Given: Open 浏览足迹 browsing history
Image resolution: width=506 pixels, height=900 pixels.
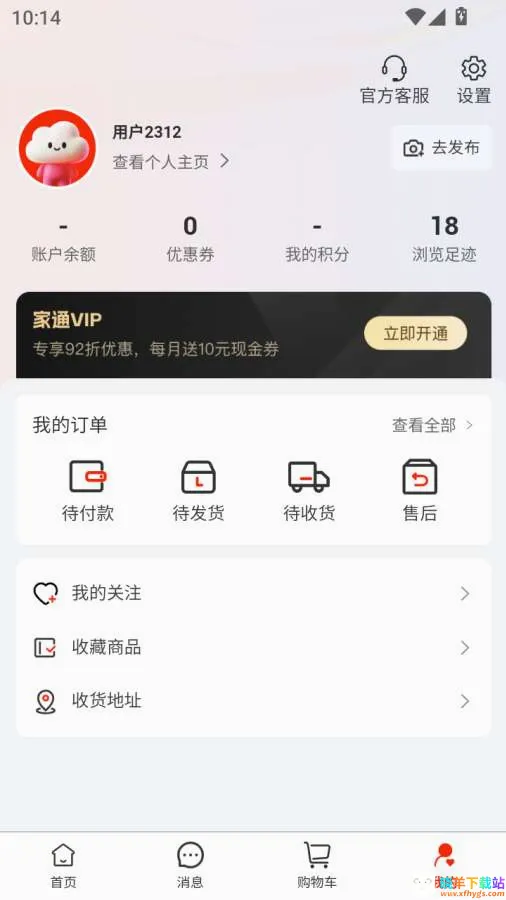Looking at the screenshot, I should point(444,239).
